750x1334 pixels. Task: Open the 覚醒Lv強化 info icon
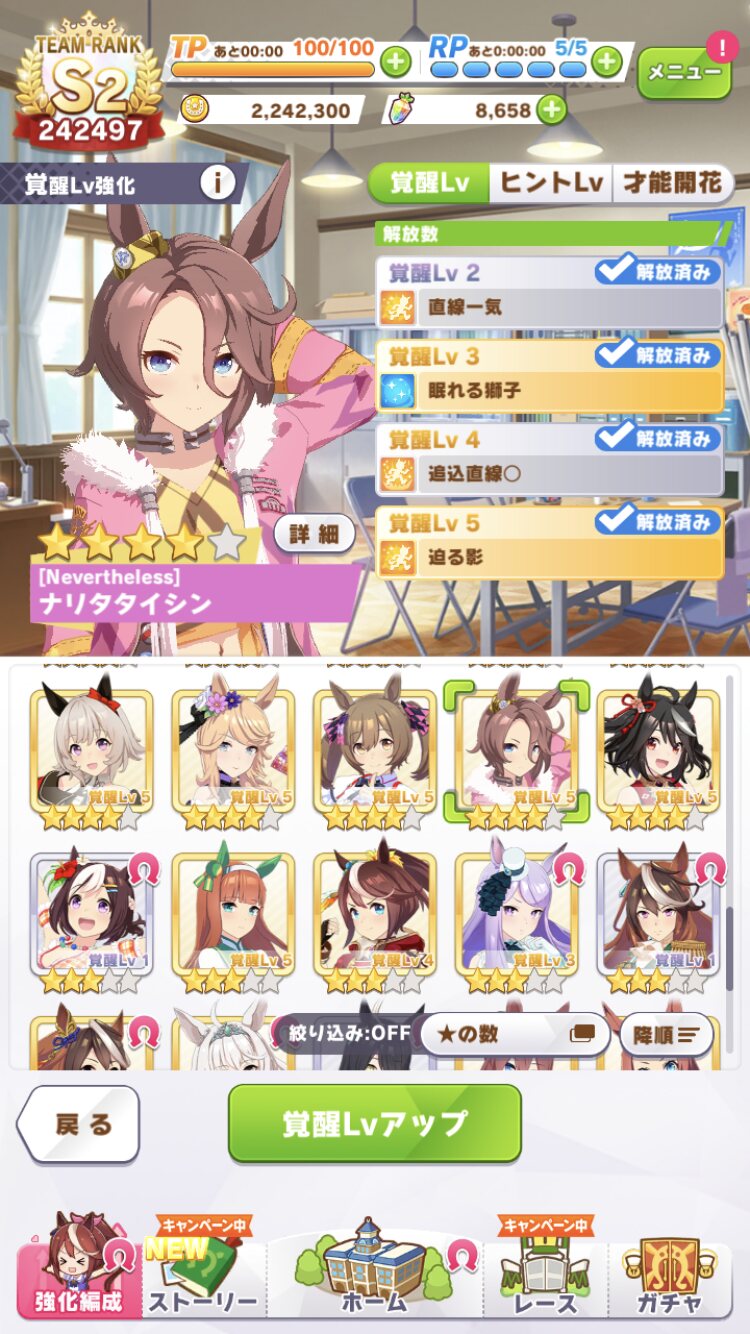(x=217, y=183)
